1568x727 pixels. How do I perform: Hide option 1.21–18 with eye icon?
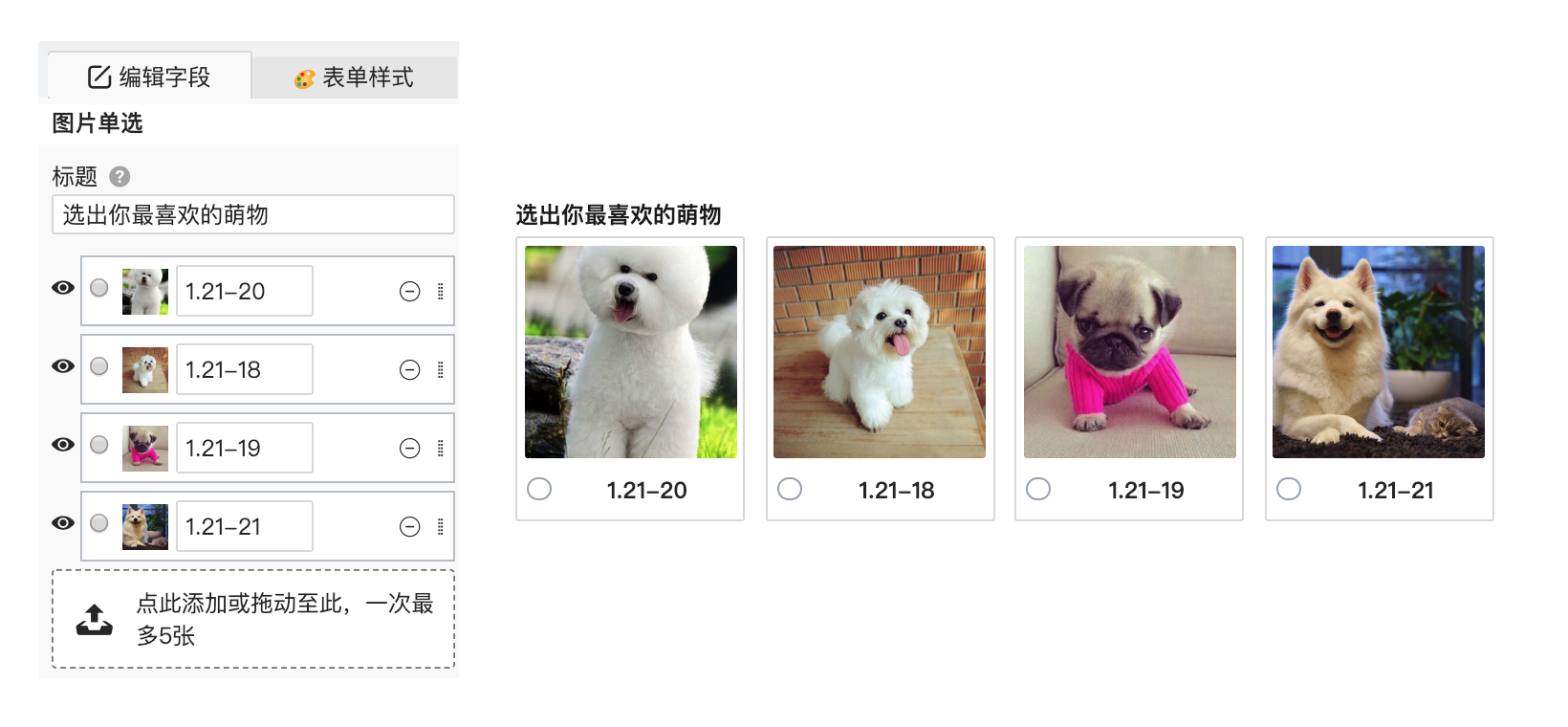[63, 366]
